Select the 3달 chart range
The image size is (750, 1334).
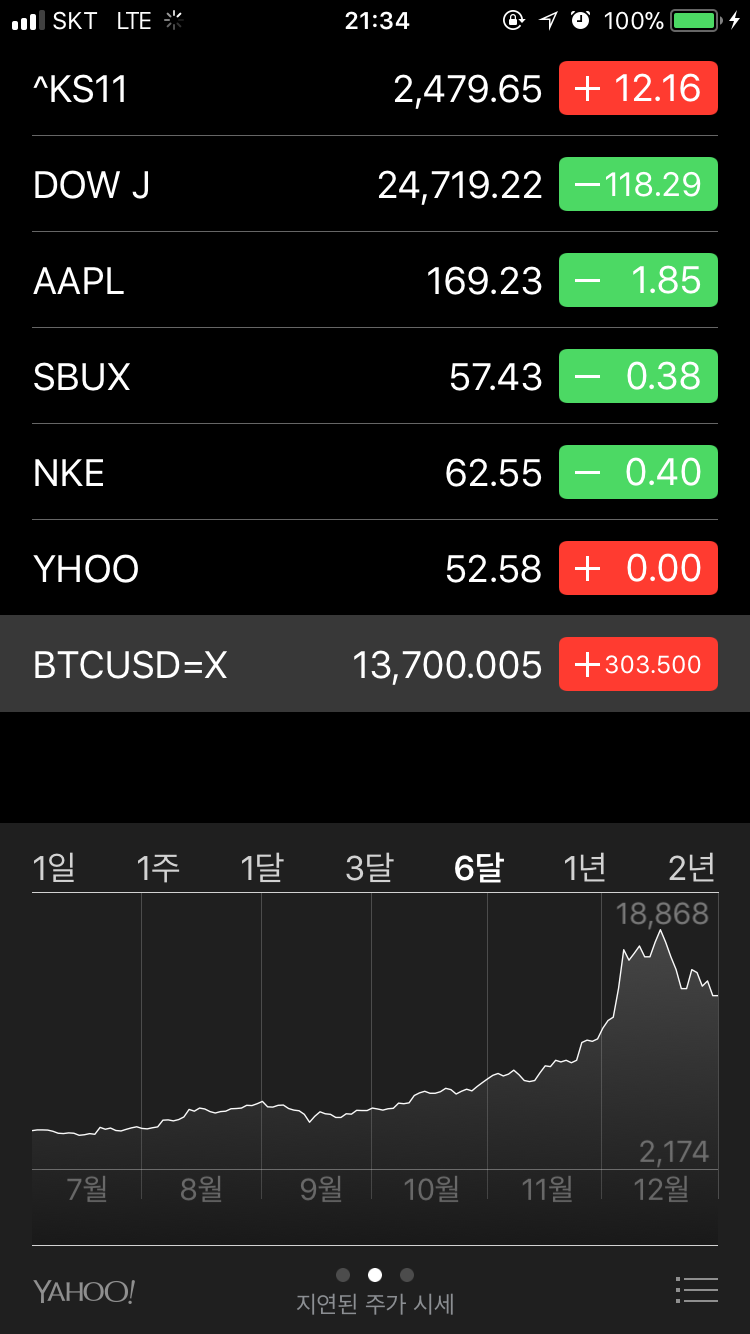(369, 868)
